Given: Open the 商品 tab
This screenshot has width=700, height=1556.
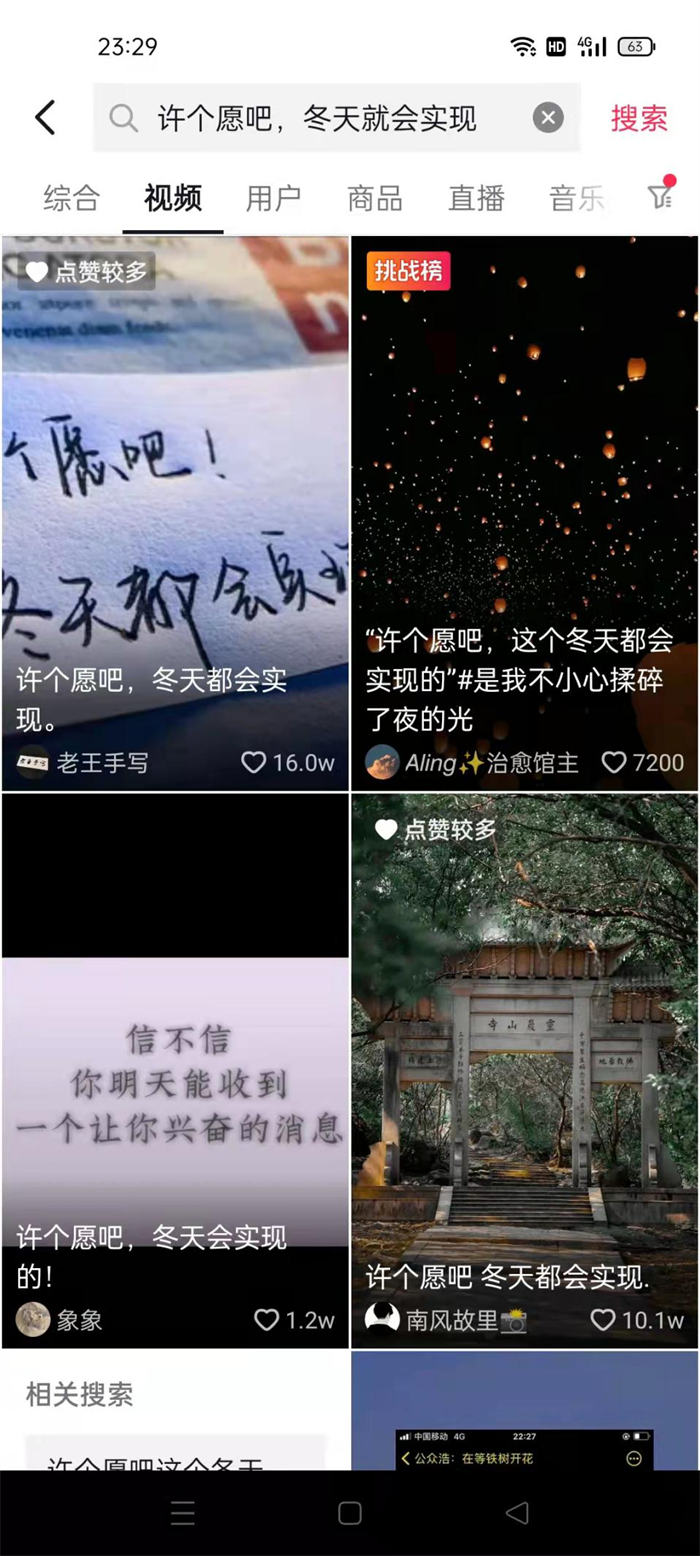Looking at the screenshot, I should point(374,198).
